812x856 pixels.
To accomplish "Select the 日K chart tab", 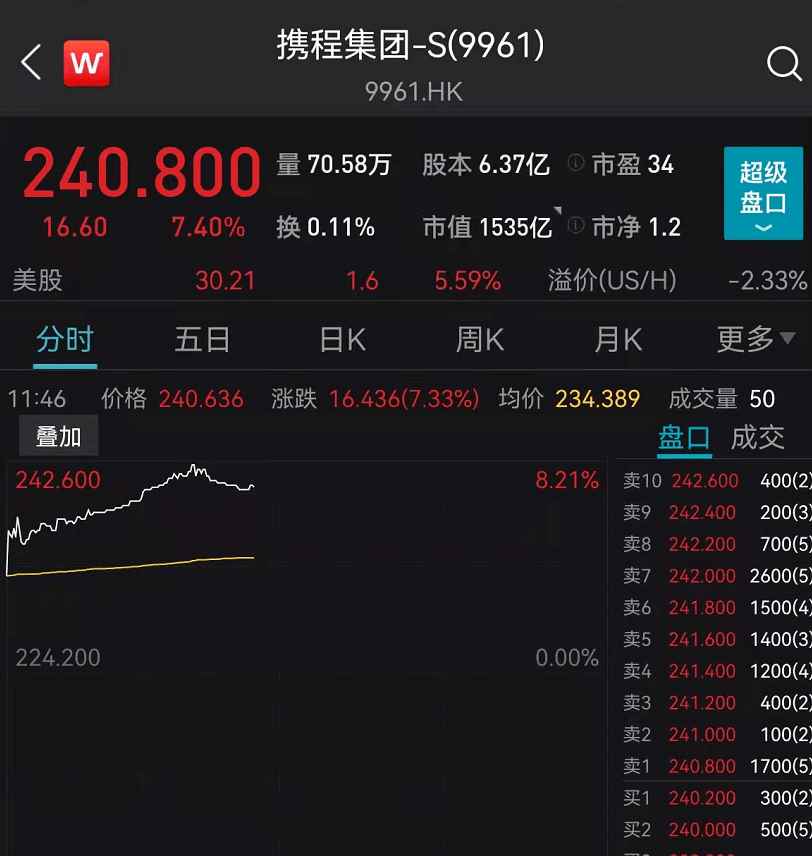I will [x=342, y=340].
